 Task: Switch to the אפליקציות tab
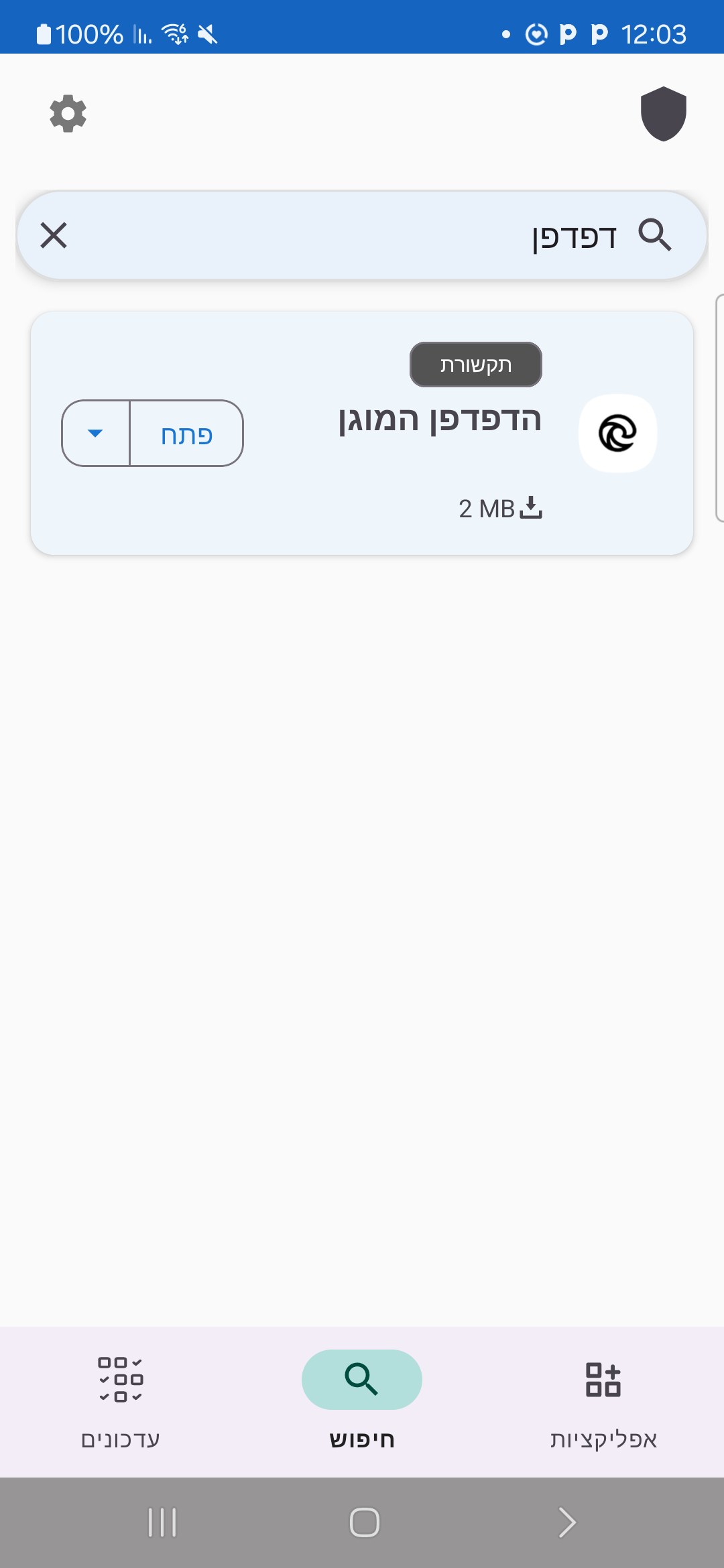tap(603, 1401)
